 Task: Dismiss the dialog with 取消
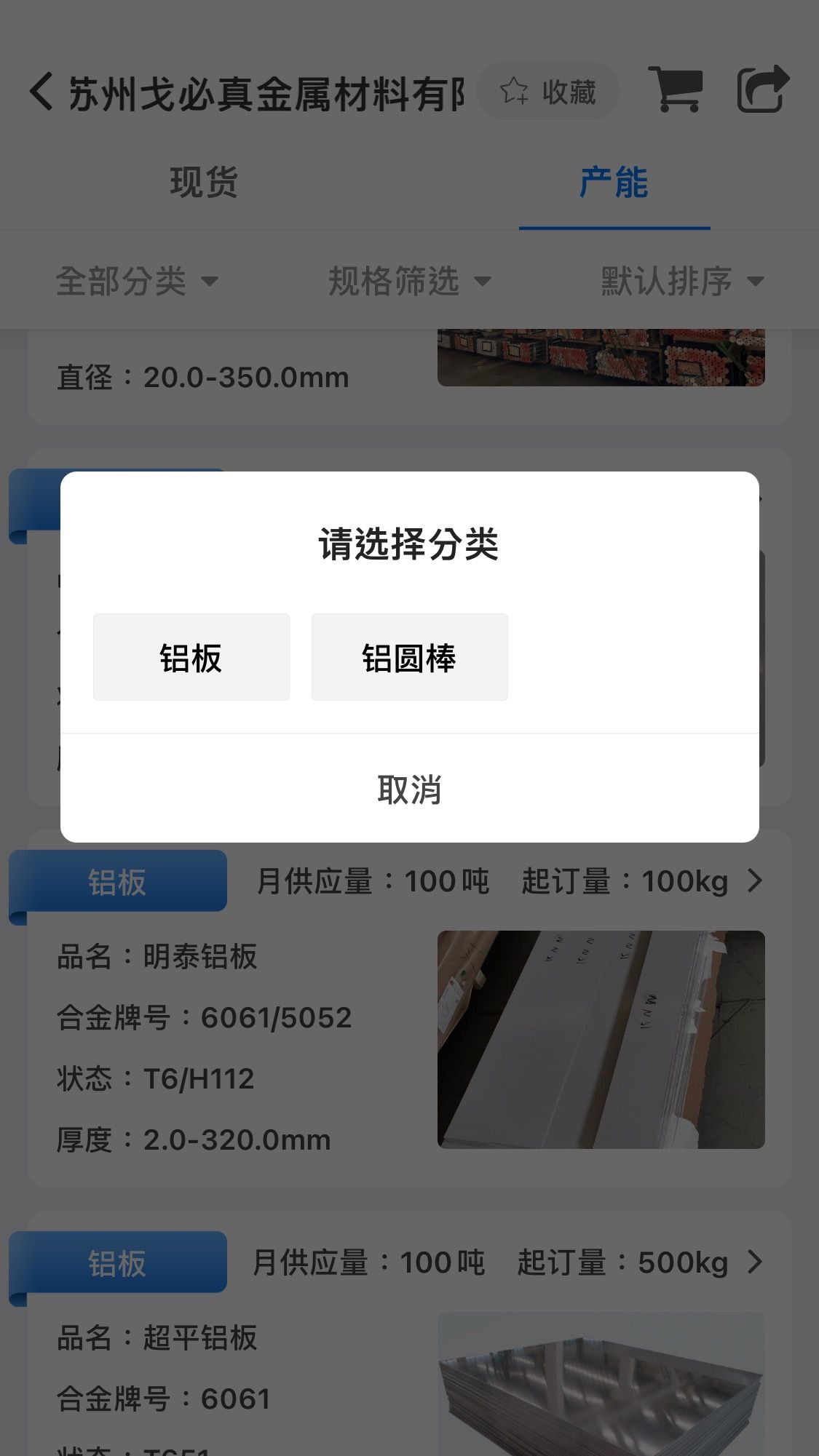coord(410,789)
